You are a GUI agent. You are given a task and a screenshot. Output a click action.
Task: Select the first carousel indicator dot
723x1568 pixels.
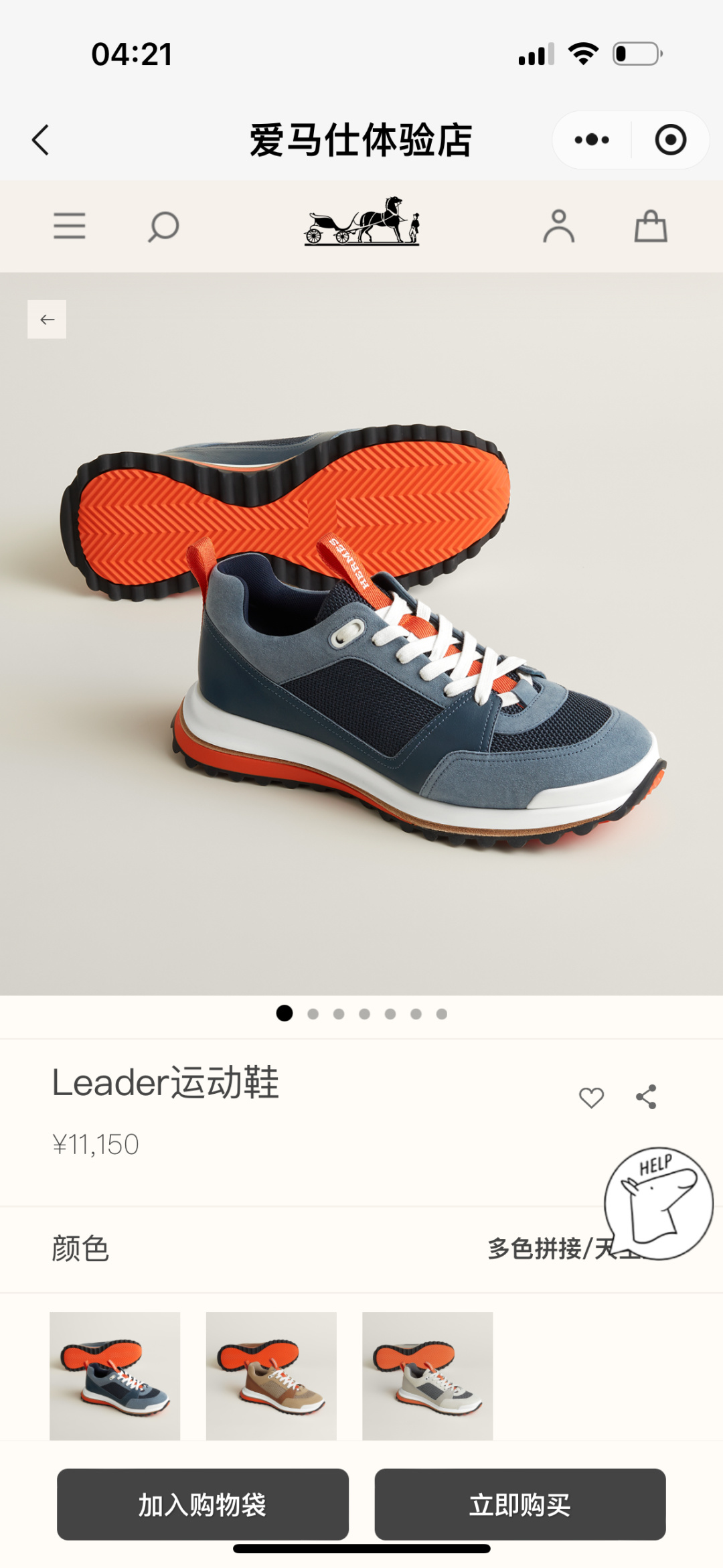pos(284,1013)
